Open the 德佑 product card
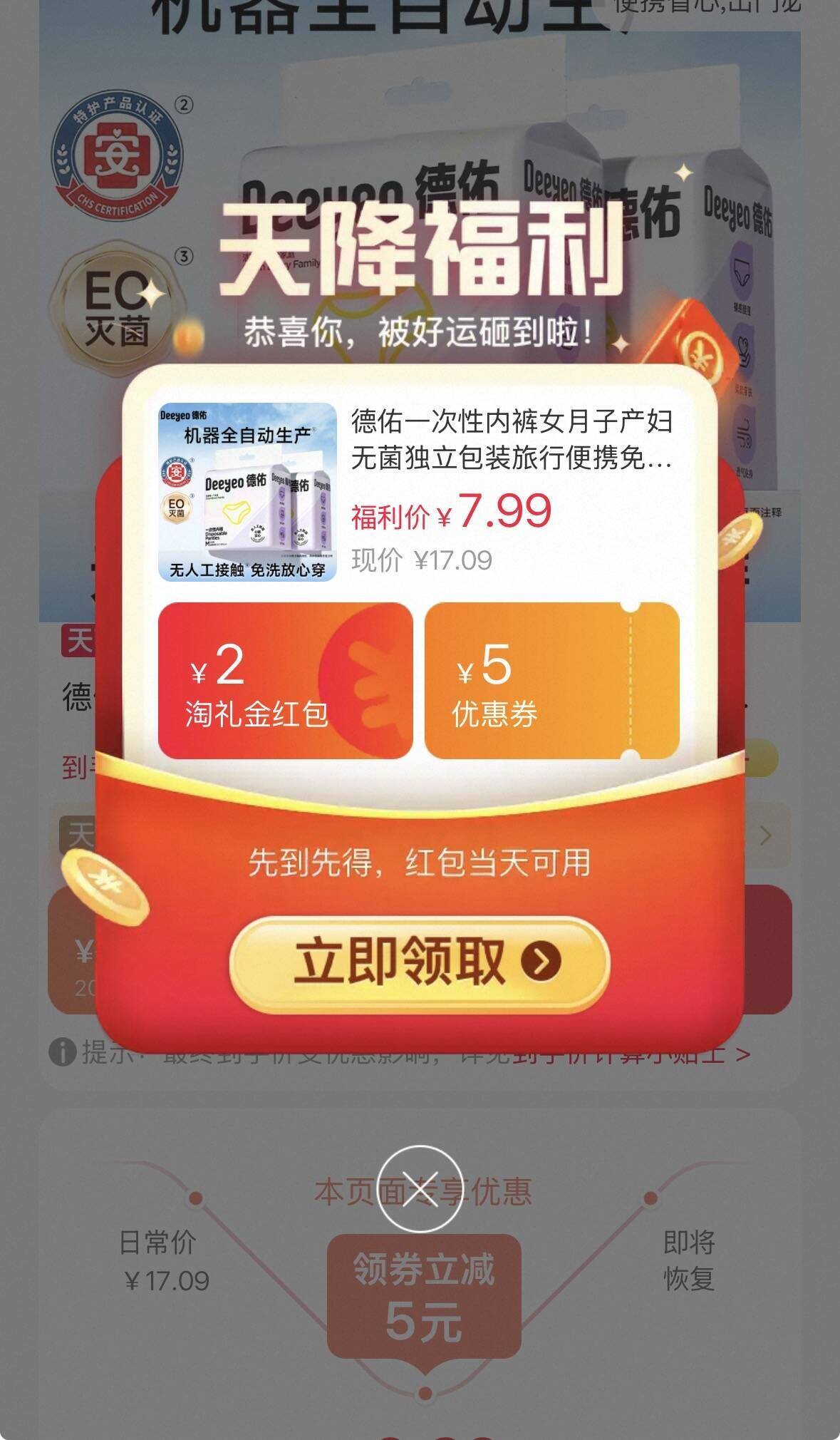The height and width of the screenshot is (1440, 840). [x=419, y=492]
